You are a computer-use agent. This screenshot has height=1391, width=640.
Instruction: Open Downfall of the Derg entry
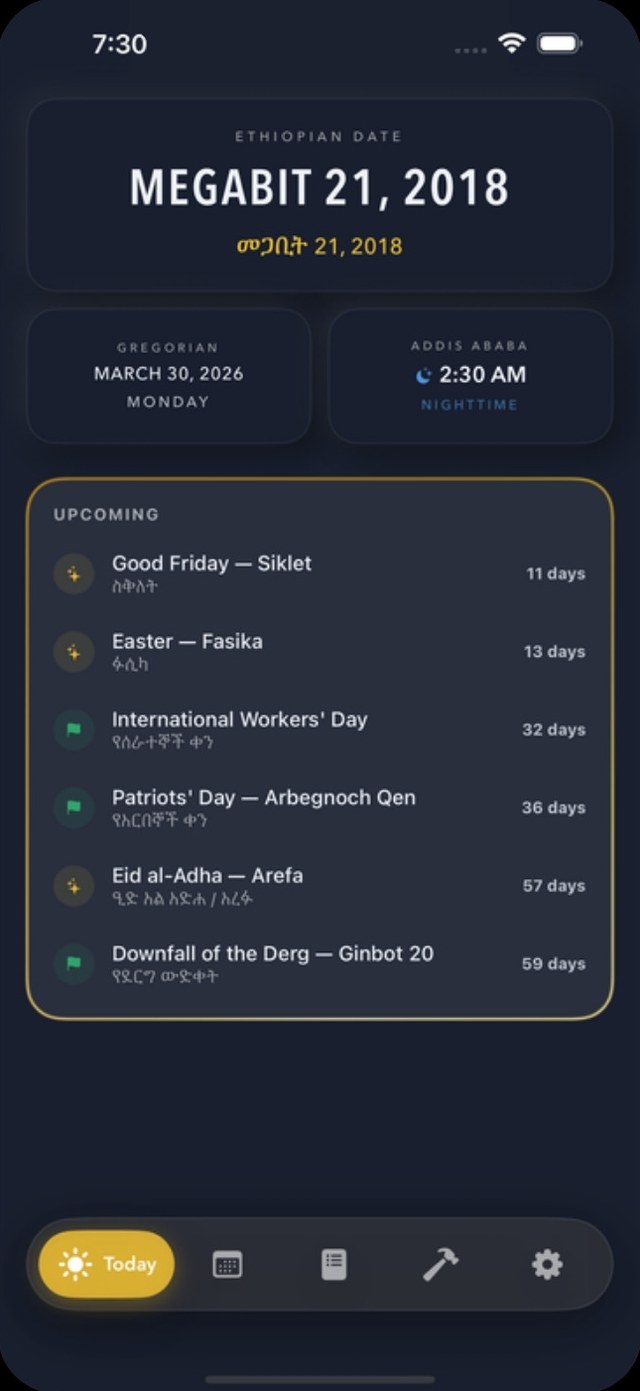click(x=320, y=963)
